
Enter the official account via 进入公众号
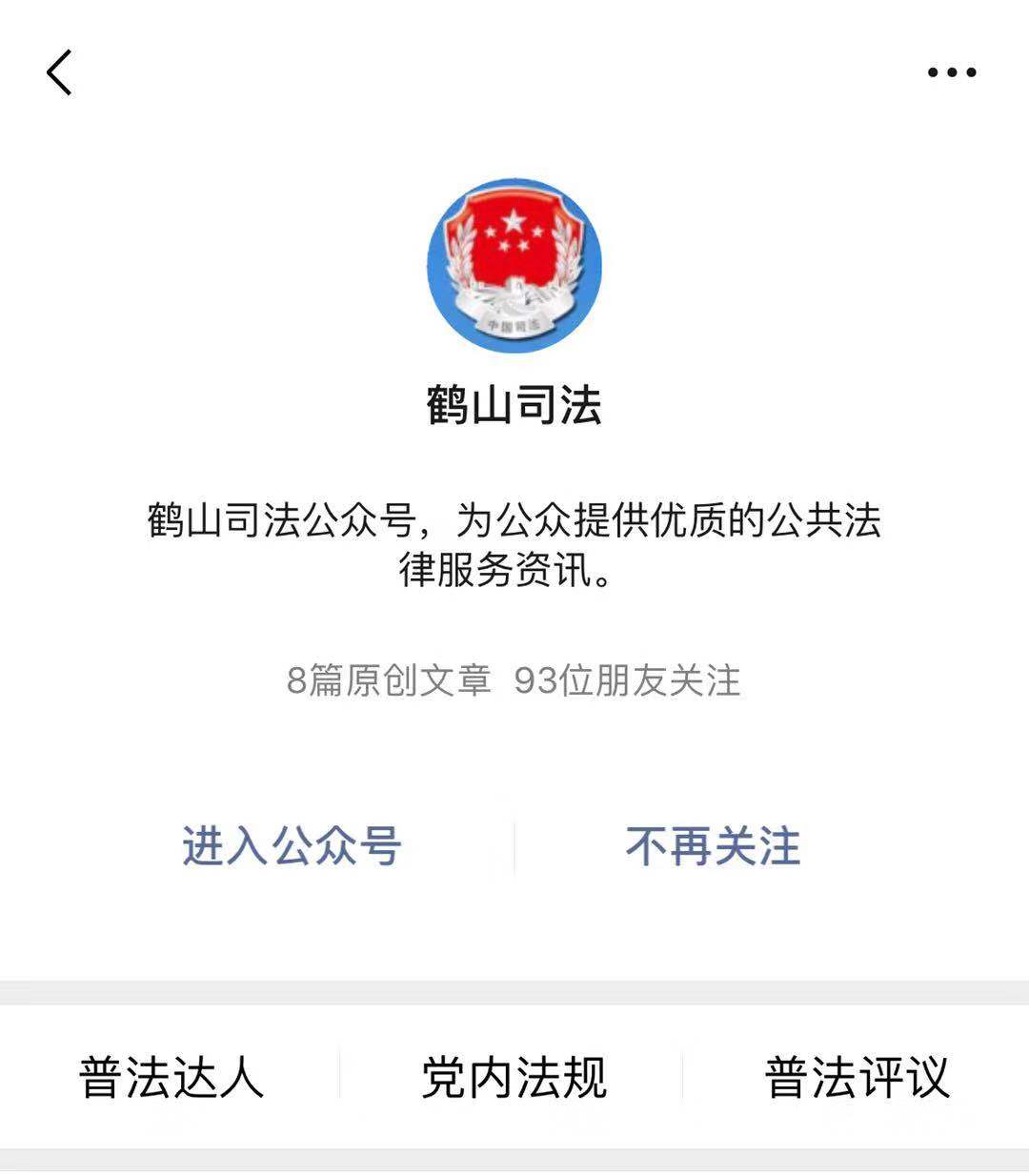tap(292, 846)
